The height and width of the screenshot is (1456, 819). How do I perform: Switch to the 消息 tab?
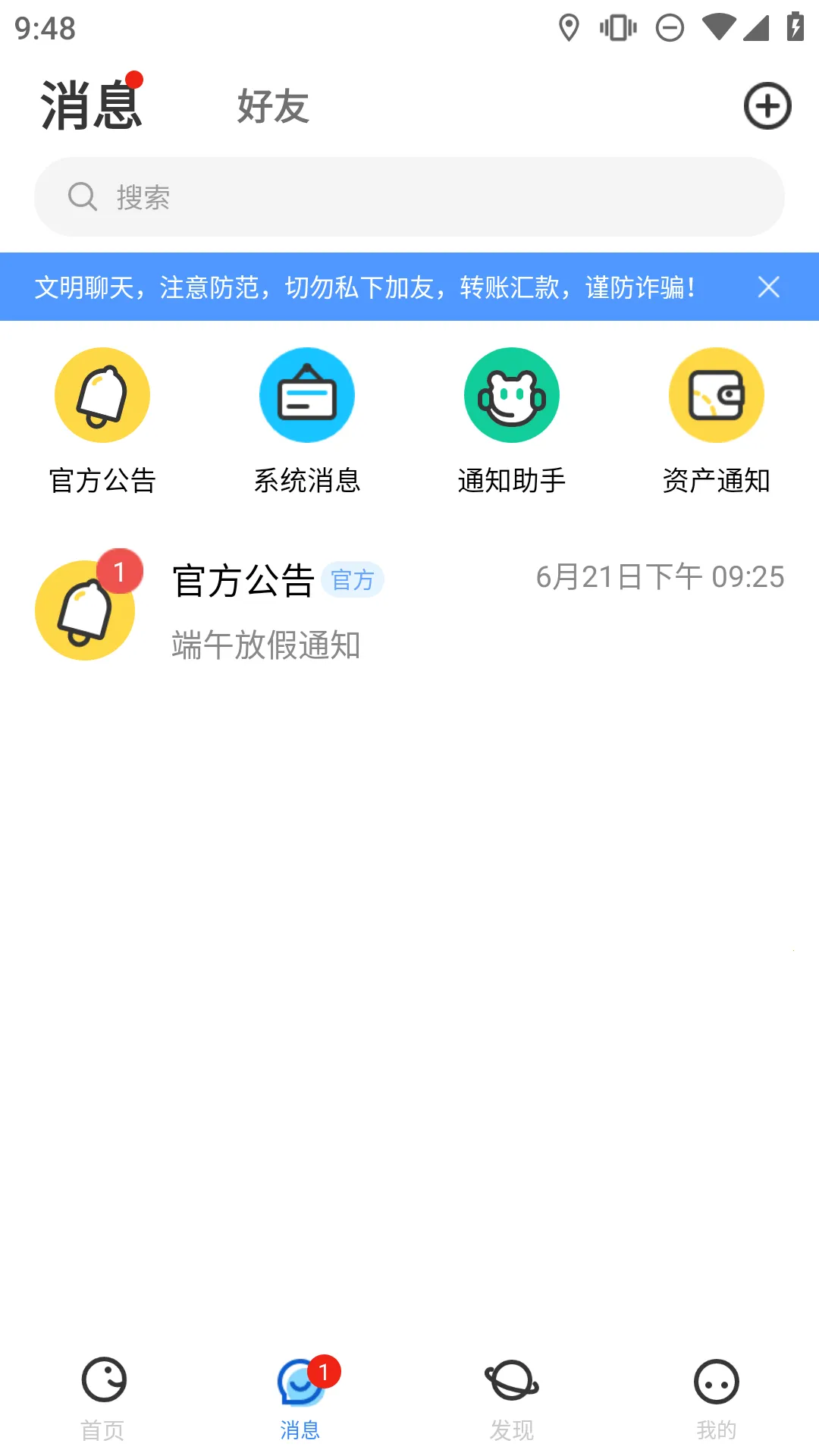coord(91,106)
